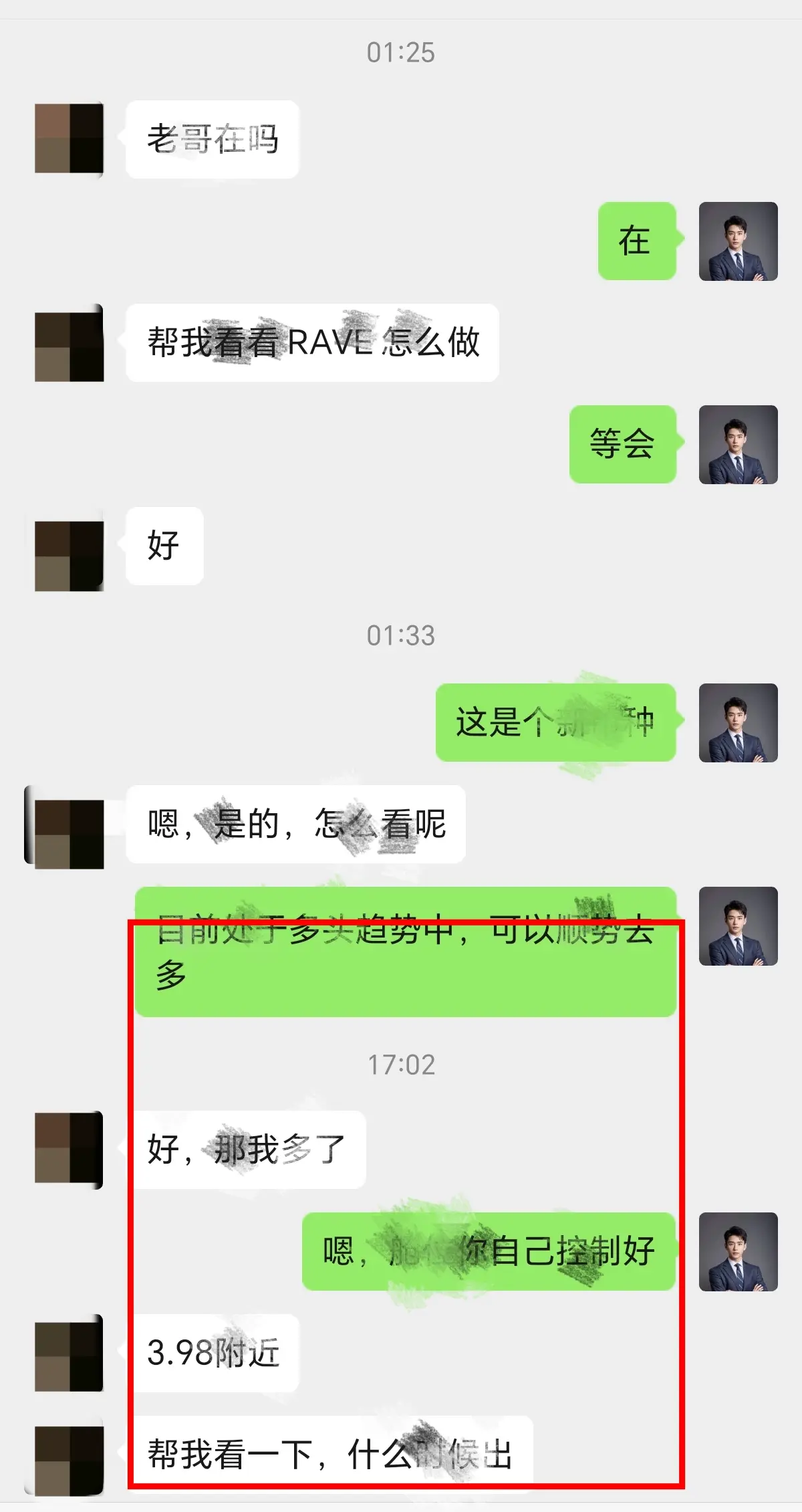The width and height of the screenshot is (802, 1512).
Task: Open your avatar beside "这是个新品种"
Action: tap(738, 724)
